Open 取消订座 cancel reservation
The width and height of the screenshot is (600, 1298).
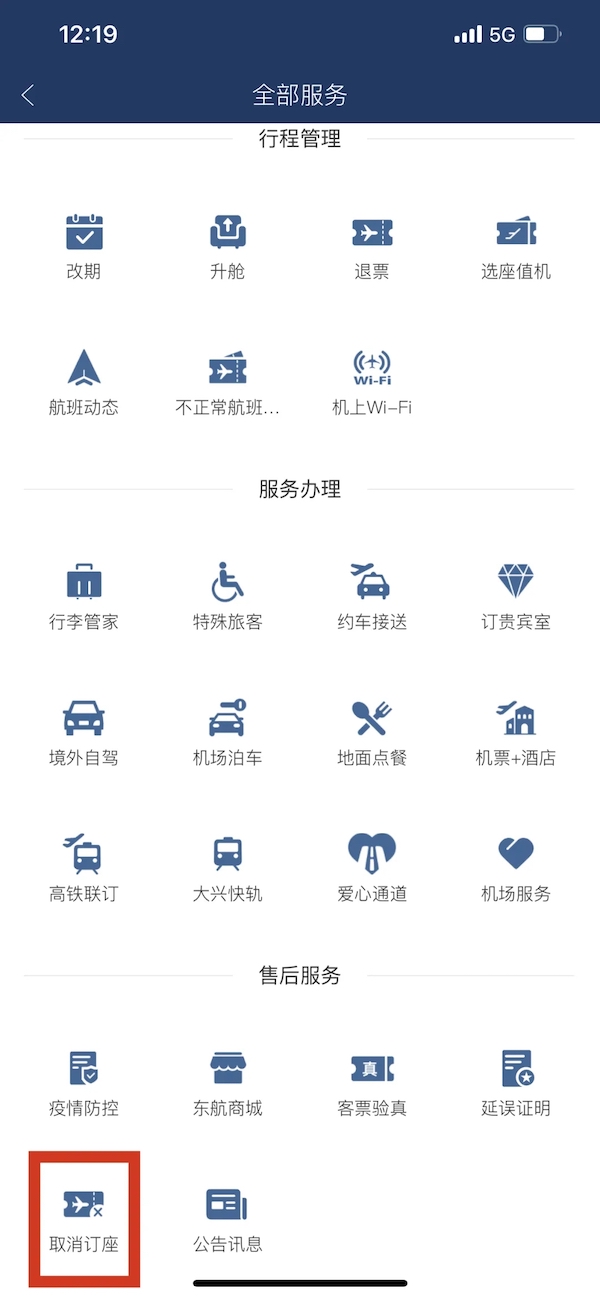click(x=84, y=1218)
